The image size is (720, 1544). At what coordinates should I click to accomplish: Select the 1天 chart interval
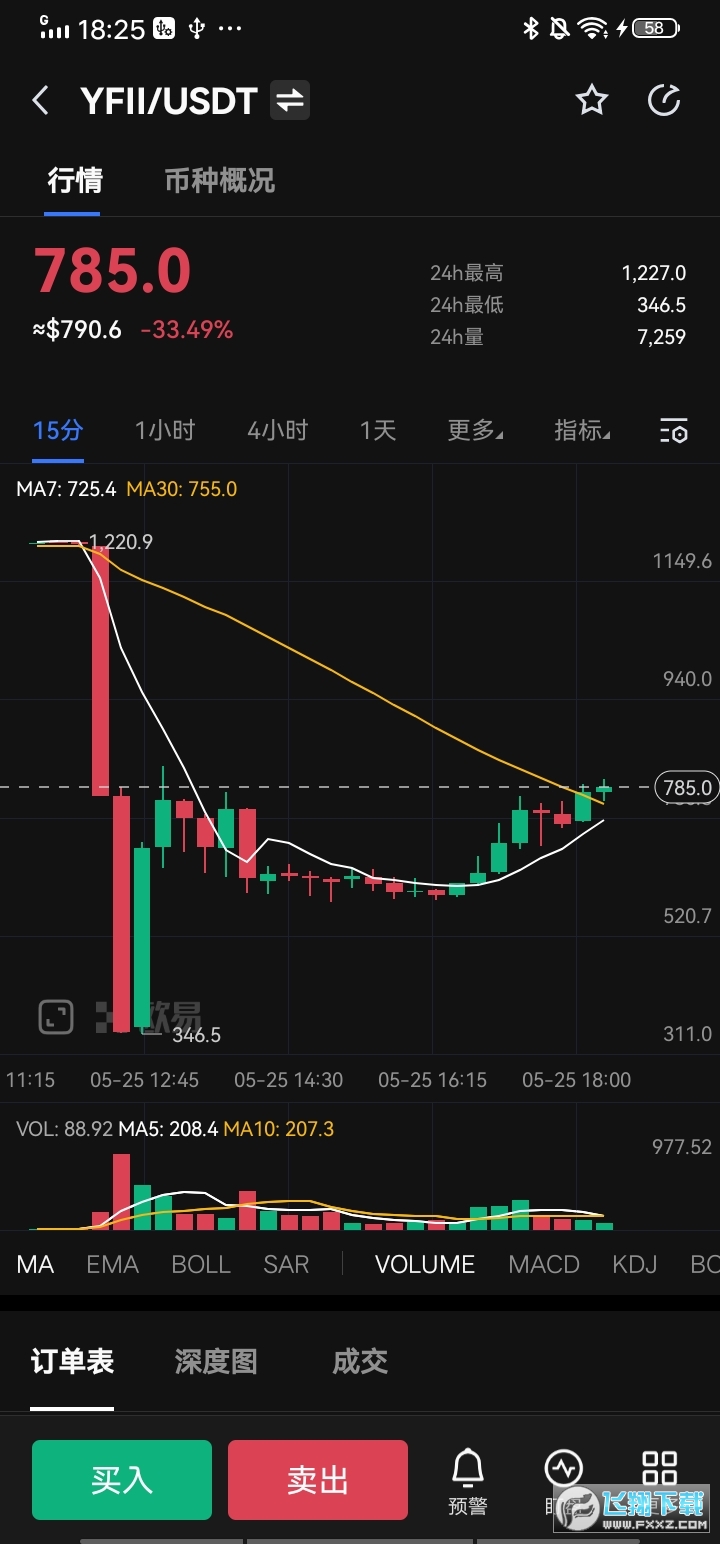(x=378, y=431)
